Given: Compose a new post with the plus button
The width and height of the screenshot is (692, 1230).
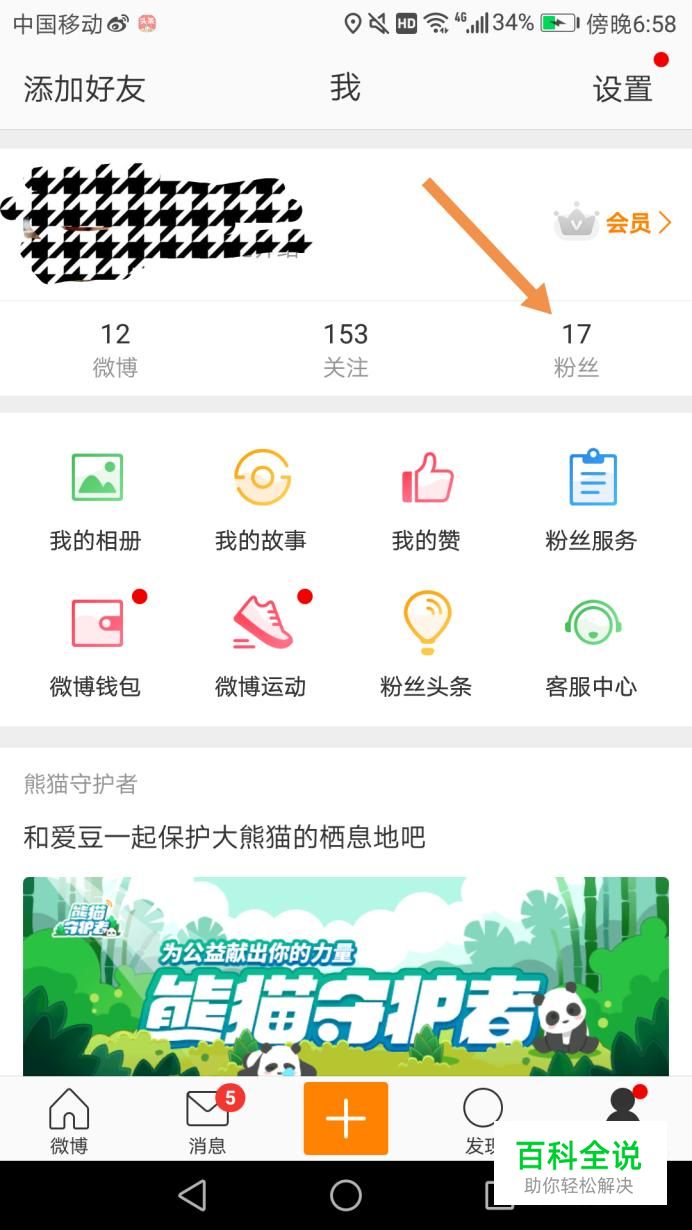Looking at the screenshot, I should [346, 1119].
